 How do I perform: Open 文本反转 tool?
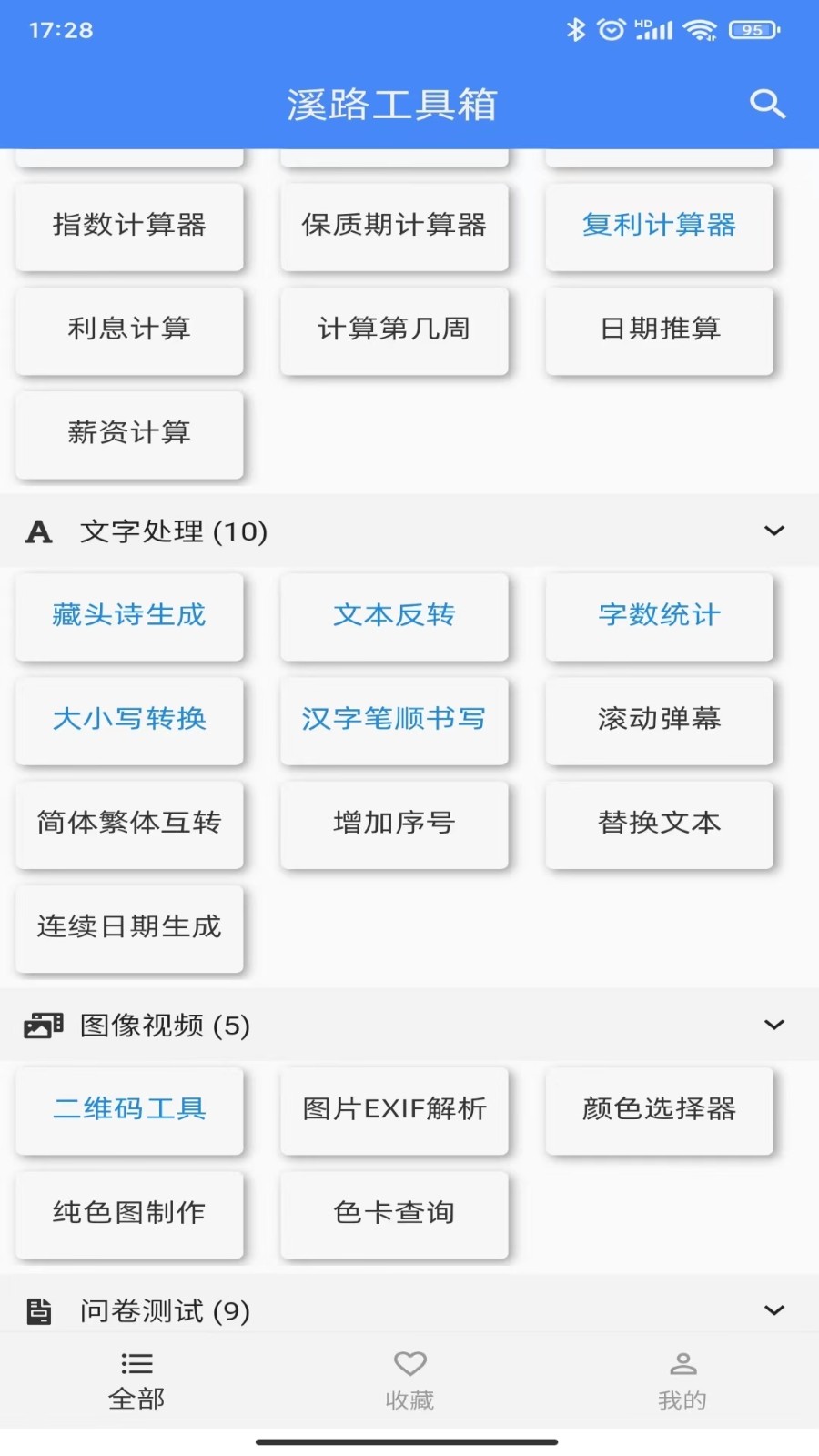(x=394, y=615)
